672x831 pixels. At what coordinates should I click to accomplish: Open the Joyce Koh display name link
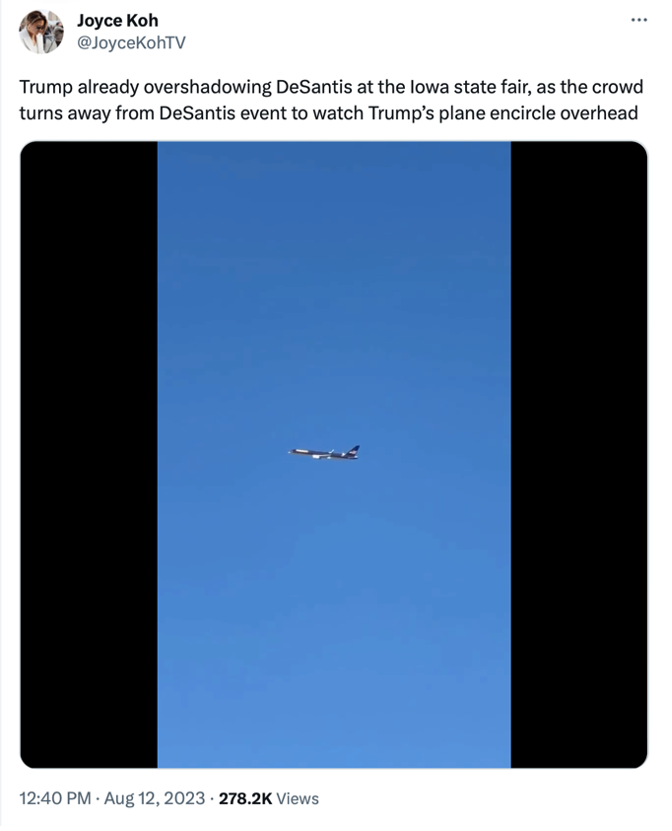(117, 20)
